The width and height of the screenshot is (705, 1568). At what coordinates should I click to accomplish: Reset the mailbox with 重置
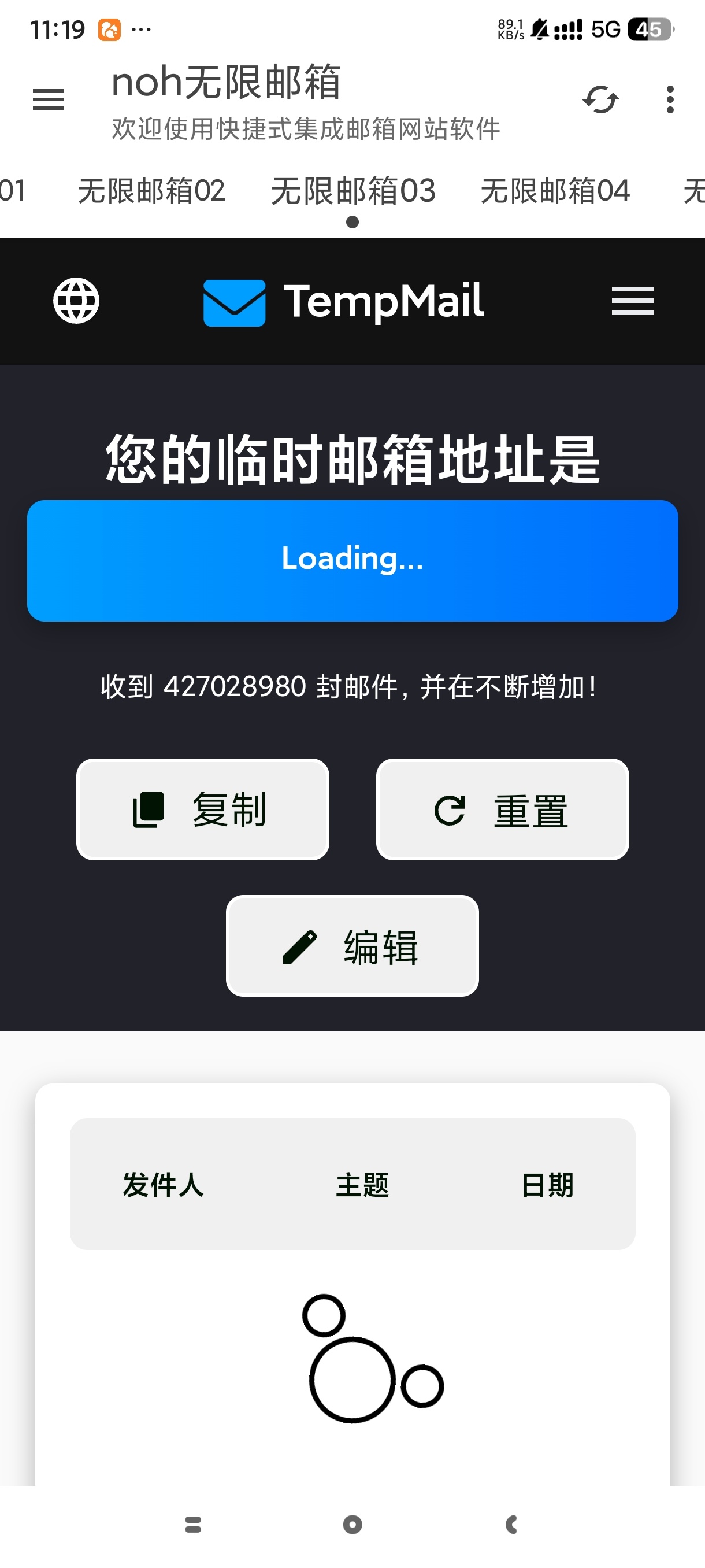point(502,809)
